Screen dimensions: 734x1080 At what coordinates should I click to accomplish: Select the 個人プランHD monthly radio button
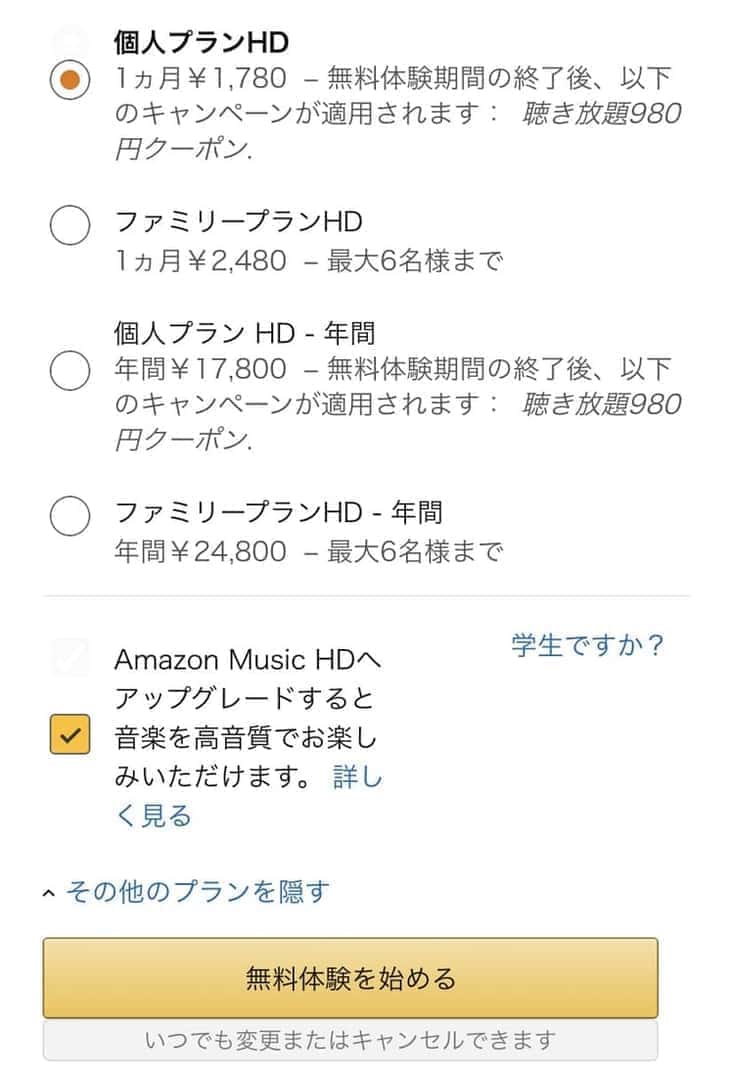tap(70, 81)
